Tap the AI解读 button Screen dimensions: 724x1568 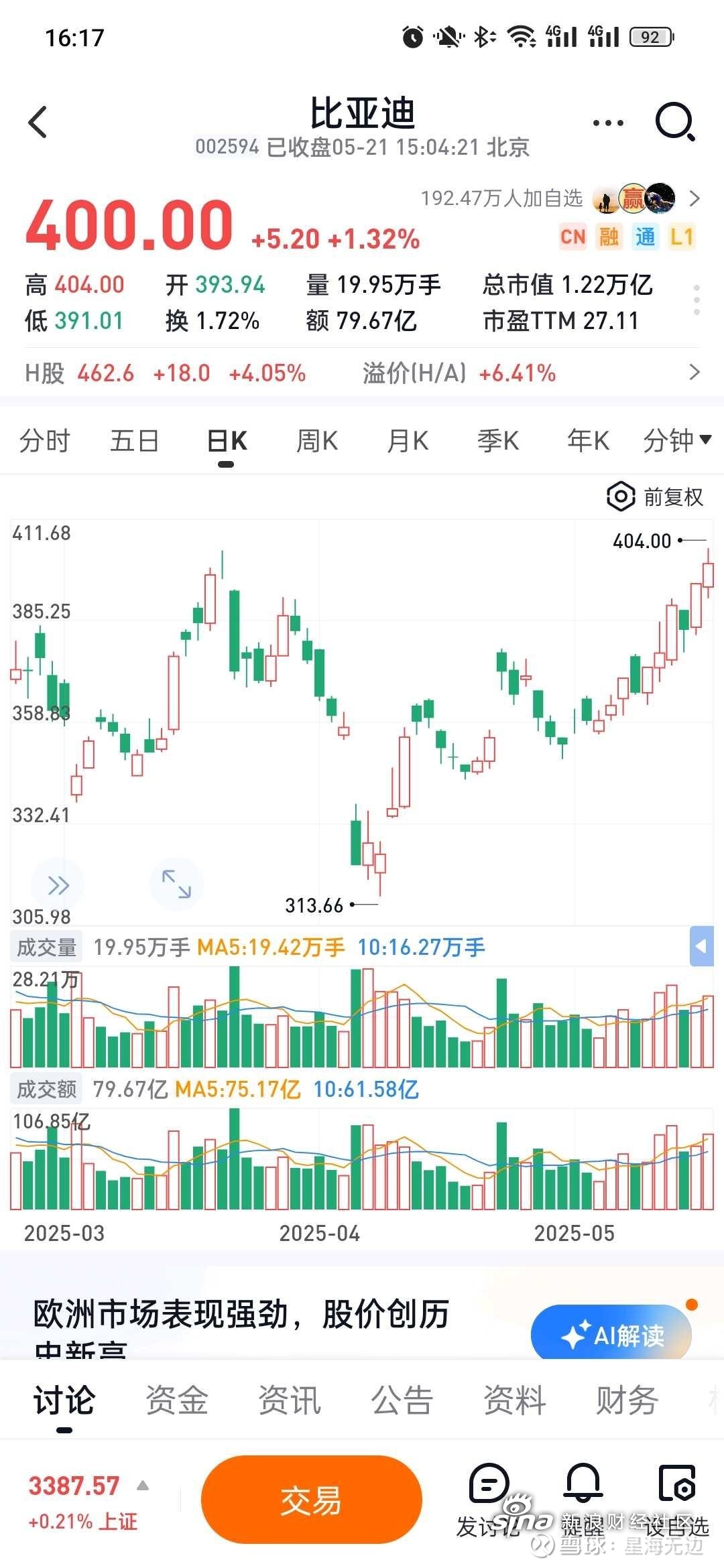(x=611, y=1335)
